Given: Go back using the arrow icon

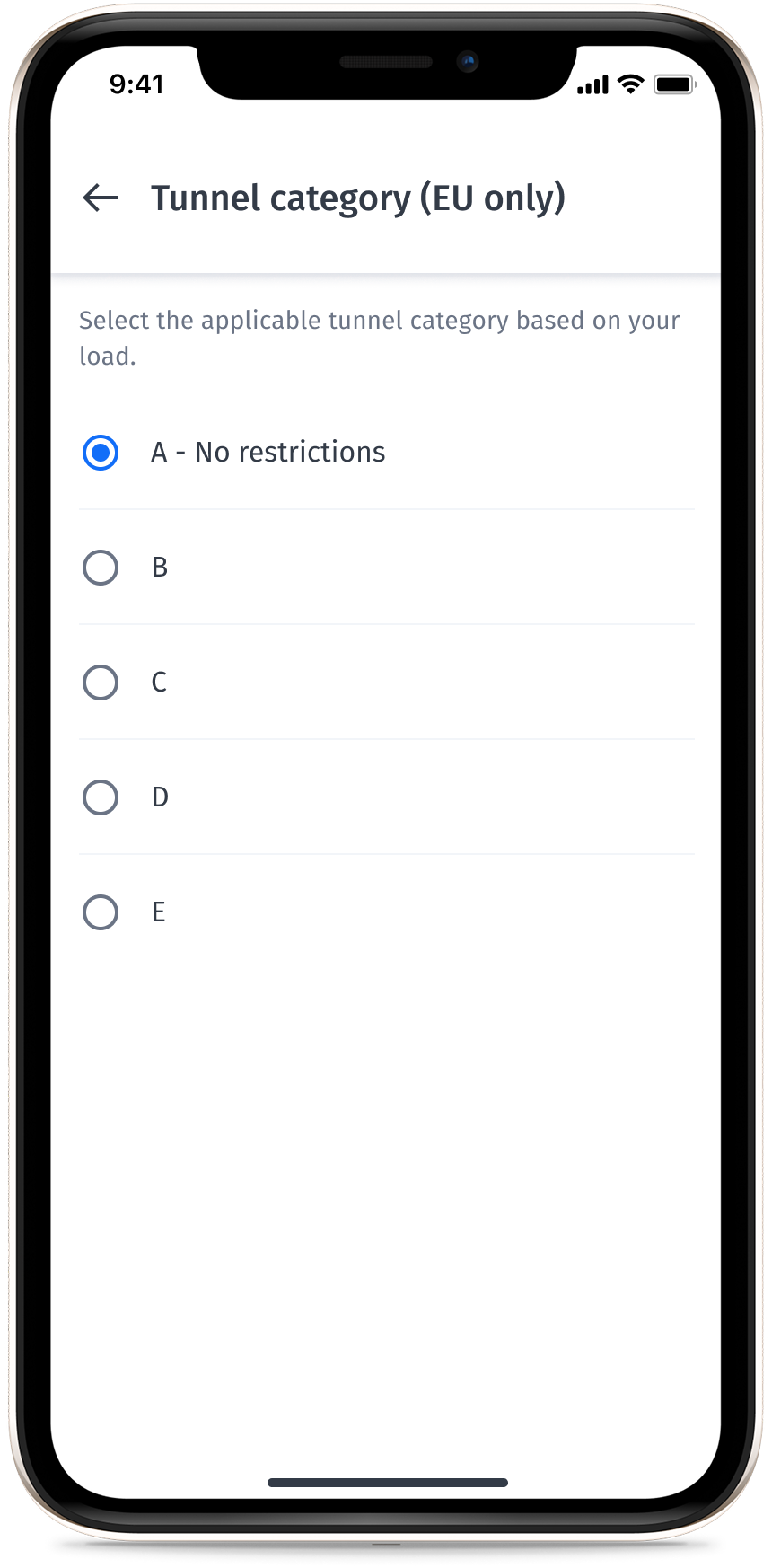Looking at the screenshot, I should pyautogui.click(x=101, y=198).
